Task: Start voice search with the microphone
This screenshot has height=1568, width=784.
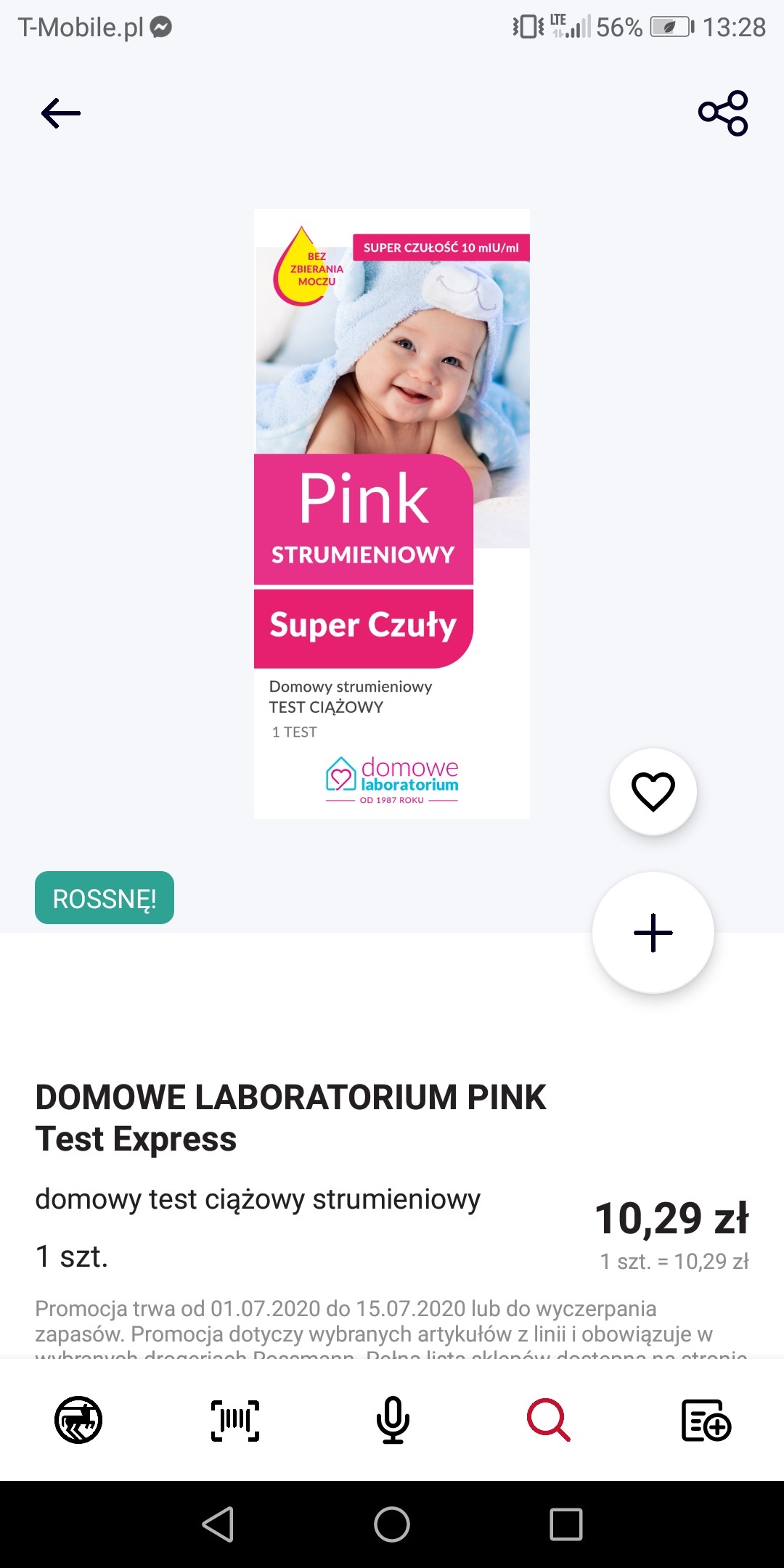Action: 393,1420
